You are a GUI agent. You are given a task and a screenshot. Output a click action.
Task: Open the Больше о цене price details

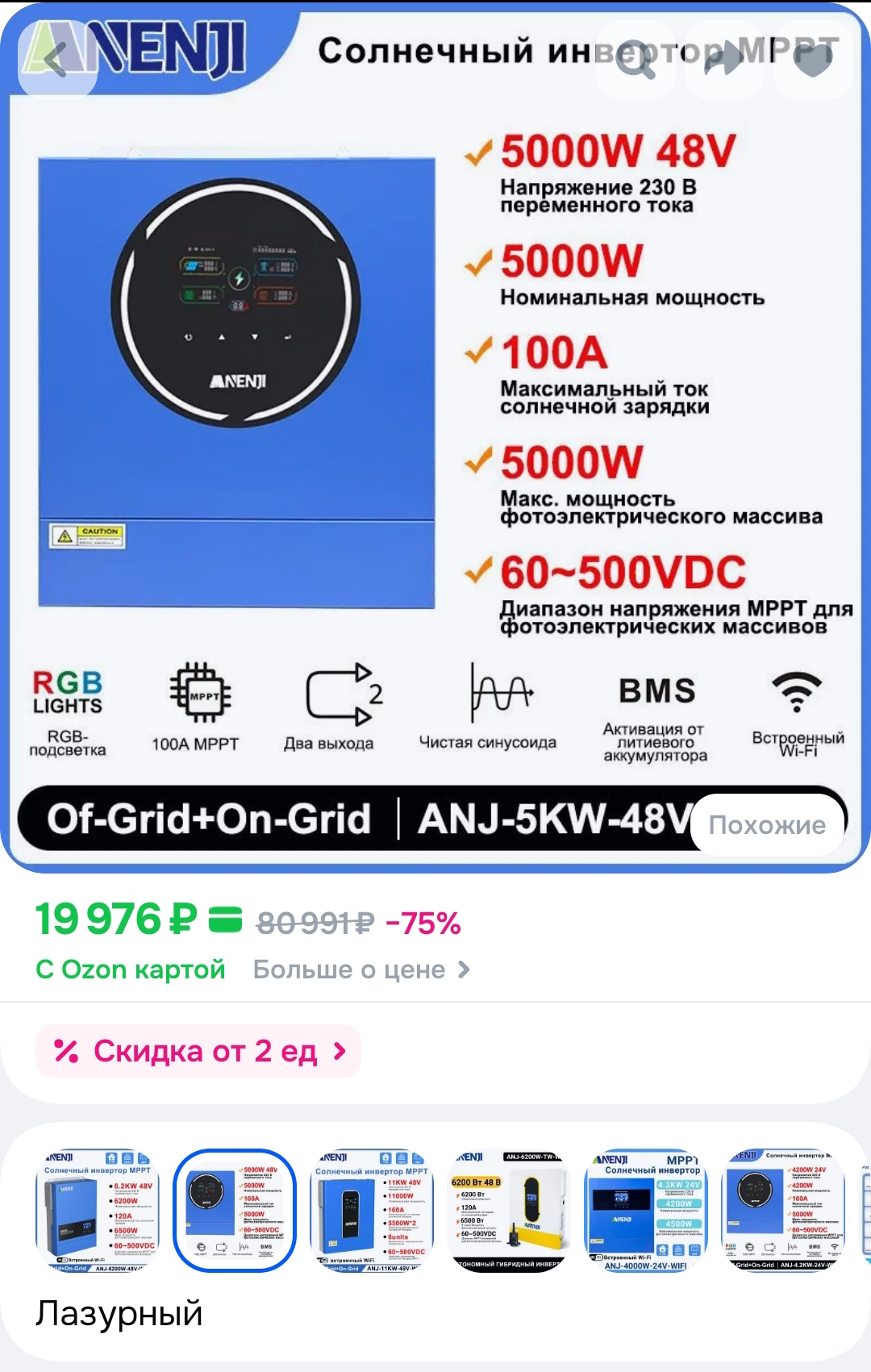pos(361,970)
